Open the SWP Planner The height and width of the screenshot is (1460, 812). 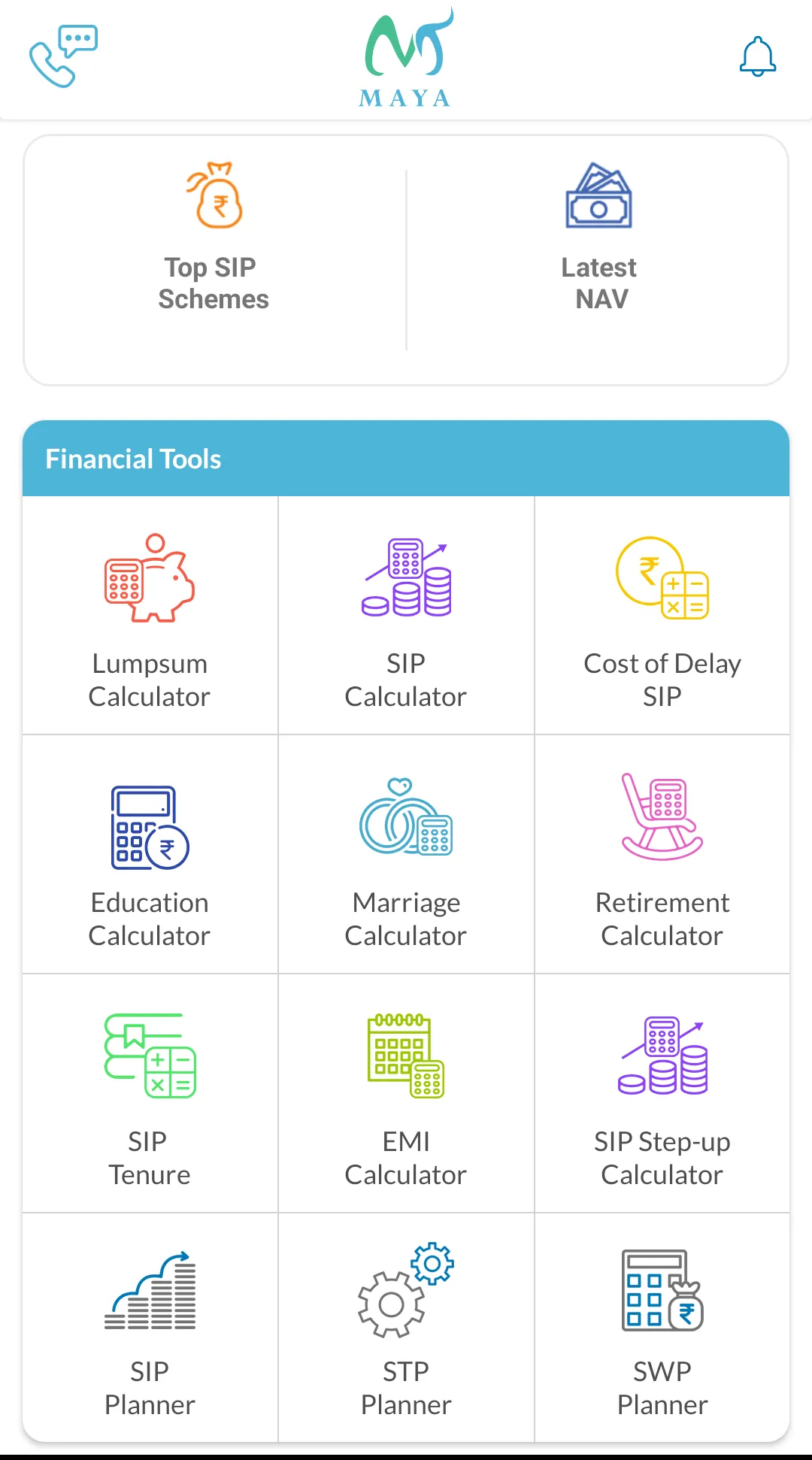click(662, 1328)
